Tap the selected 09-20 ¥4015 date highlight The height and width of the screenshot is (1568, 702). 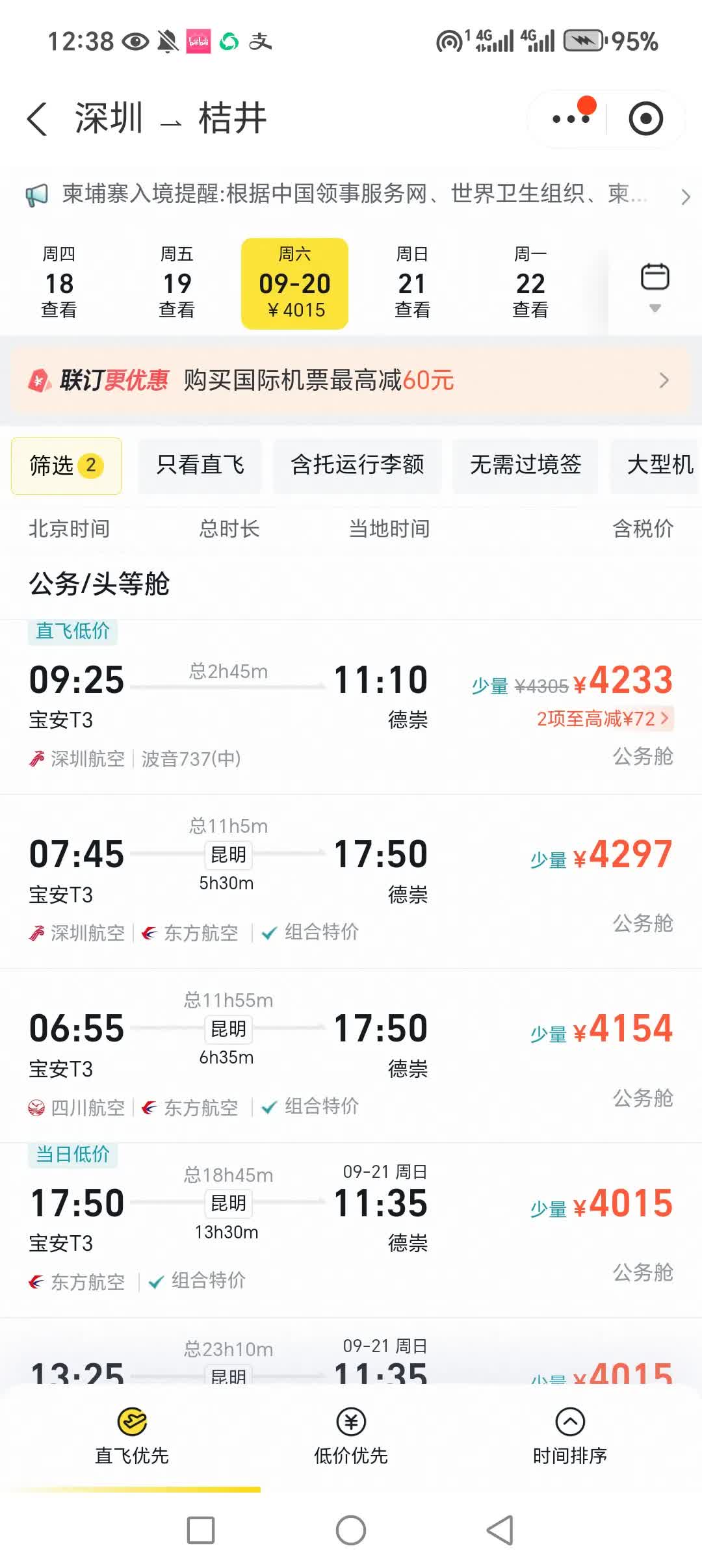[294, 283]
